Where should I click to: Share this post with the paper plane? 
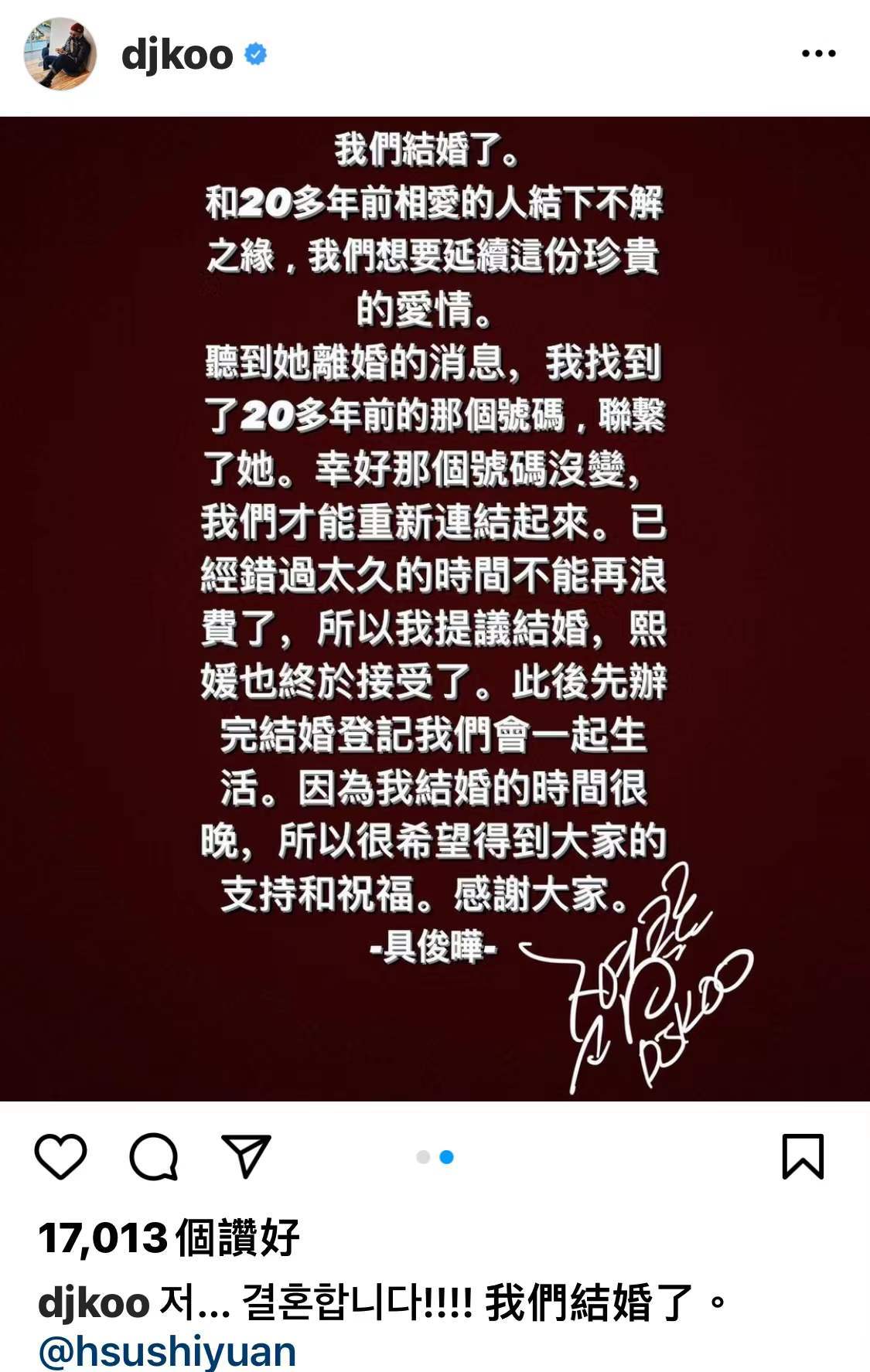tap(246, 1157)
